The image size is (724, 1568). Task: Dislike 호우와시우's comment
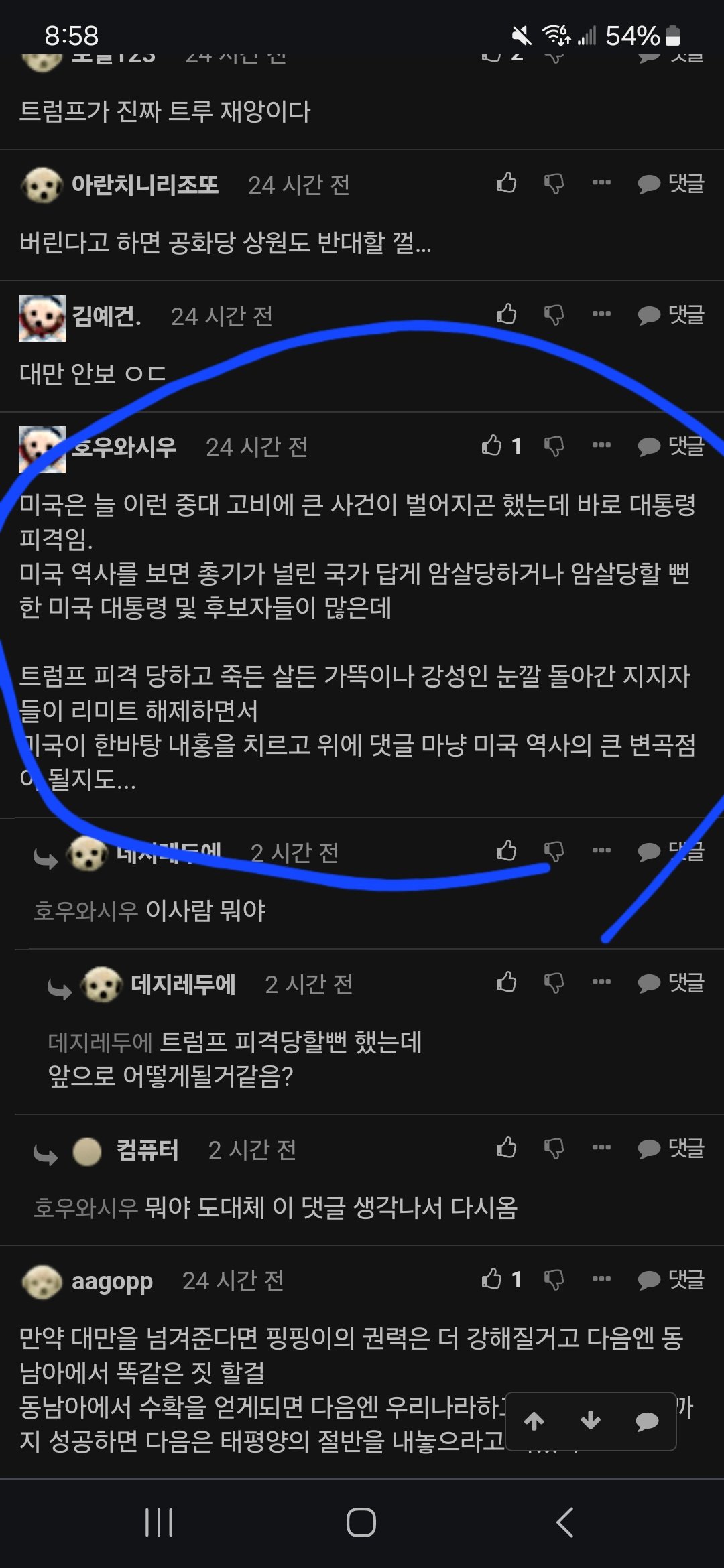pos(554,446)
